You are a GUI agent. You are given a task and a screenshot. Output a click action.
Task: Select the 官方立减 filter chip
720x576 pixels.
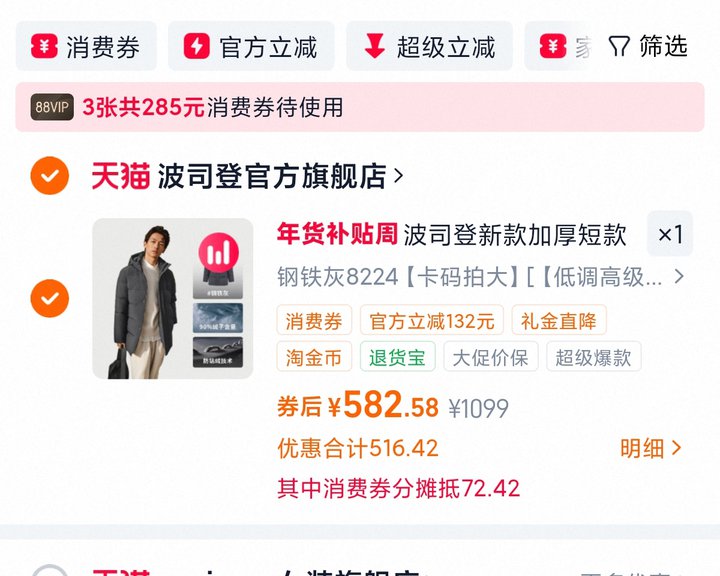[x=251, y=46]
